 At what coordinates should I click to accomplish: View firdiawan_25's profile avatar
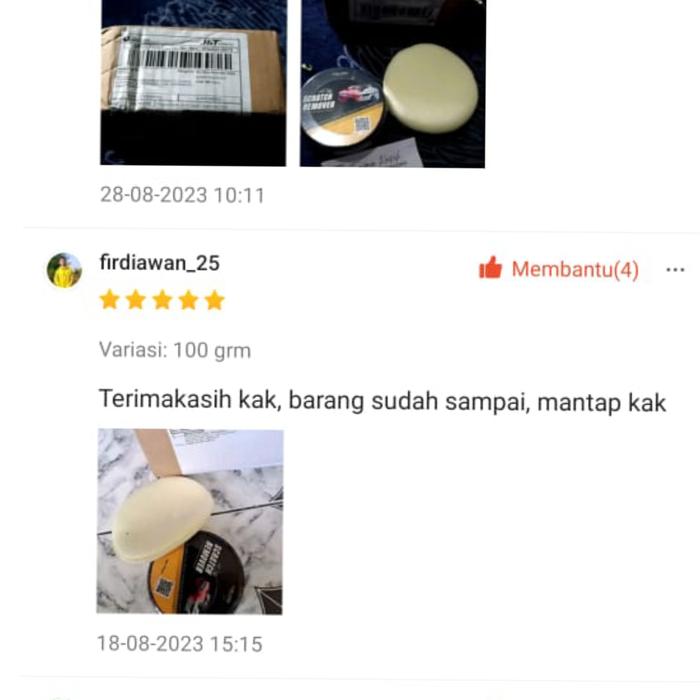(x=65, y=270)
